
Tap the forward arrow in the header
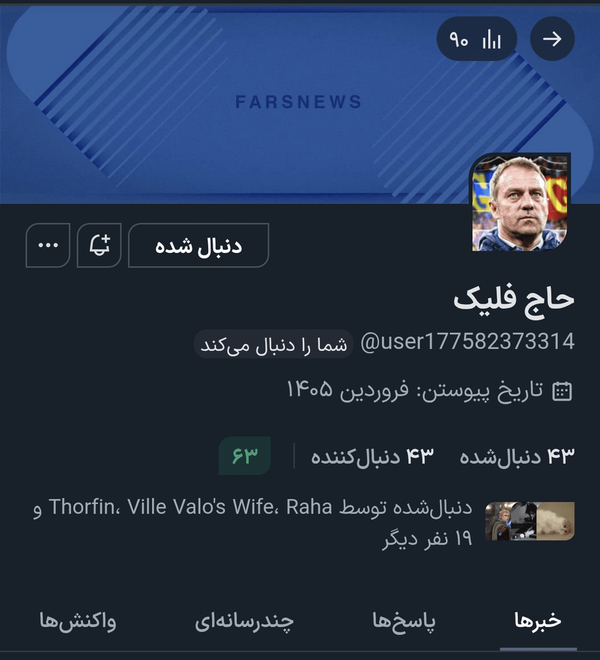coord(552,39)
